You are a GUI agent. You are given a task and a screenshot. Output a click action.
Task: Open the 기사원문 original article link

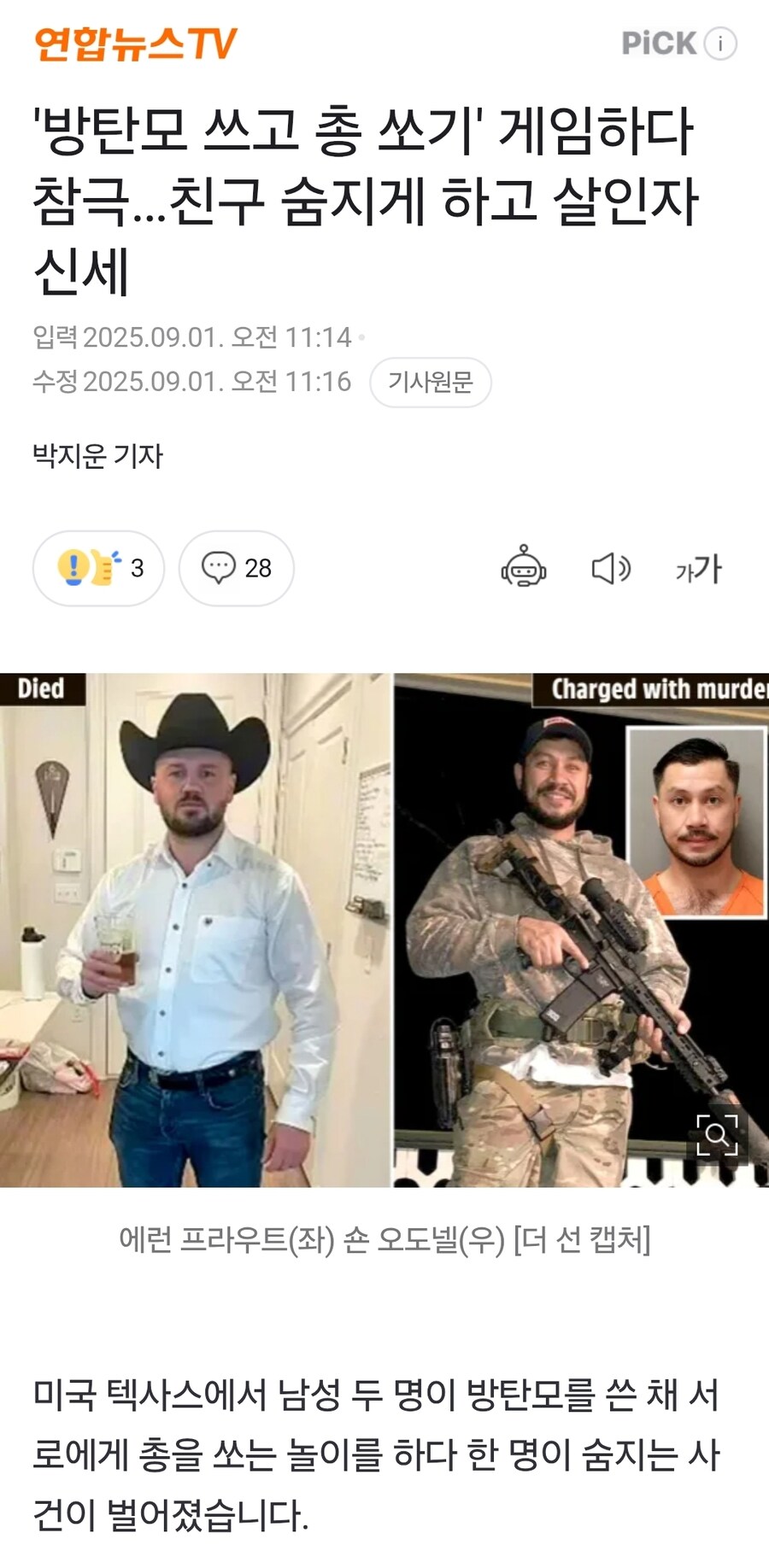pyautogui.click(x=430, y=382)
